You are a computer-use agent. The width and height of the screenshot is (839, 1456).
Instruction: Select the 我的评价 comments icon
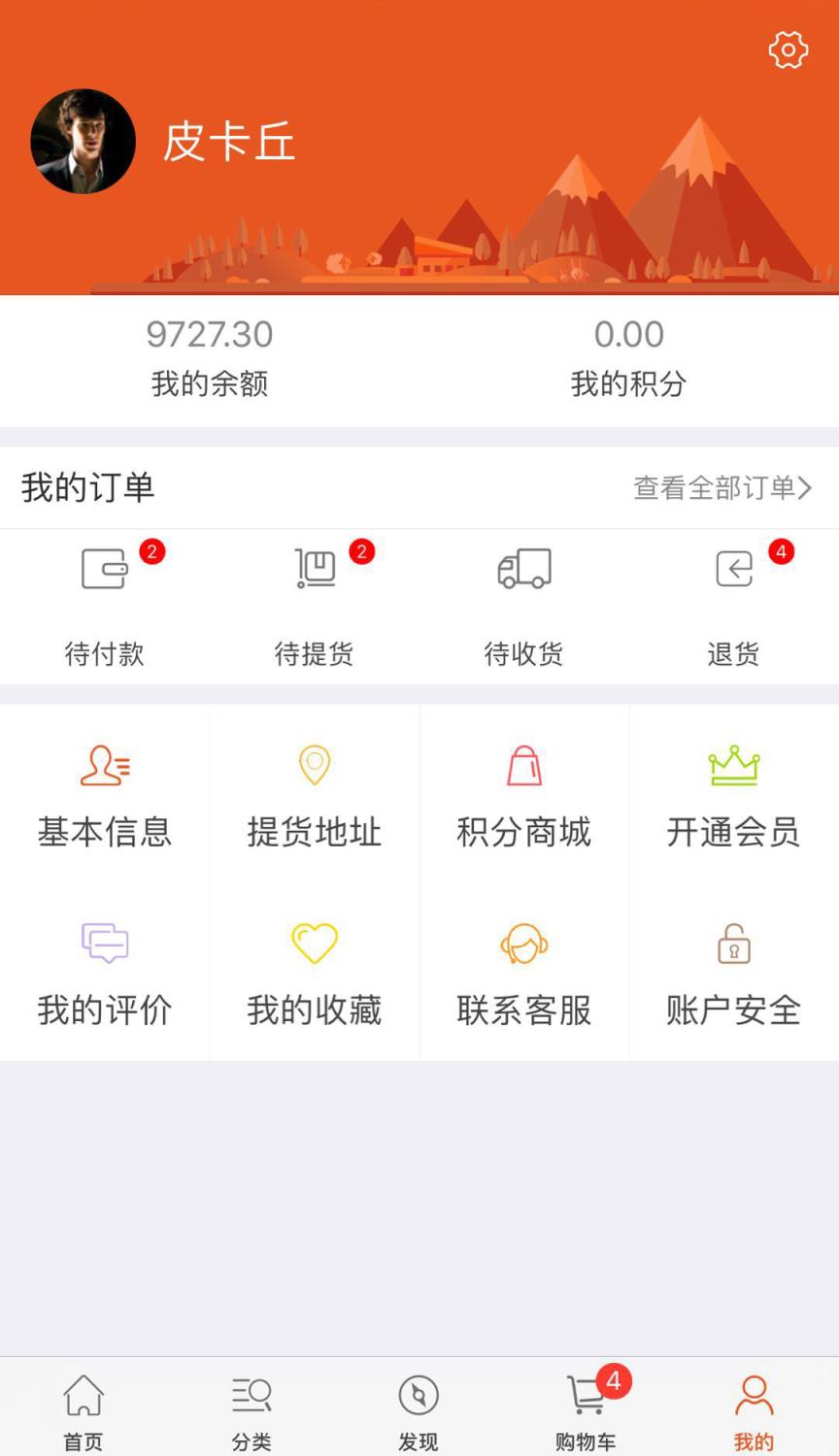105,942
